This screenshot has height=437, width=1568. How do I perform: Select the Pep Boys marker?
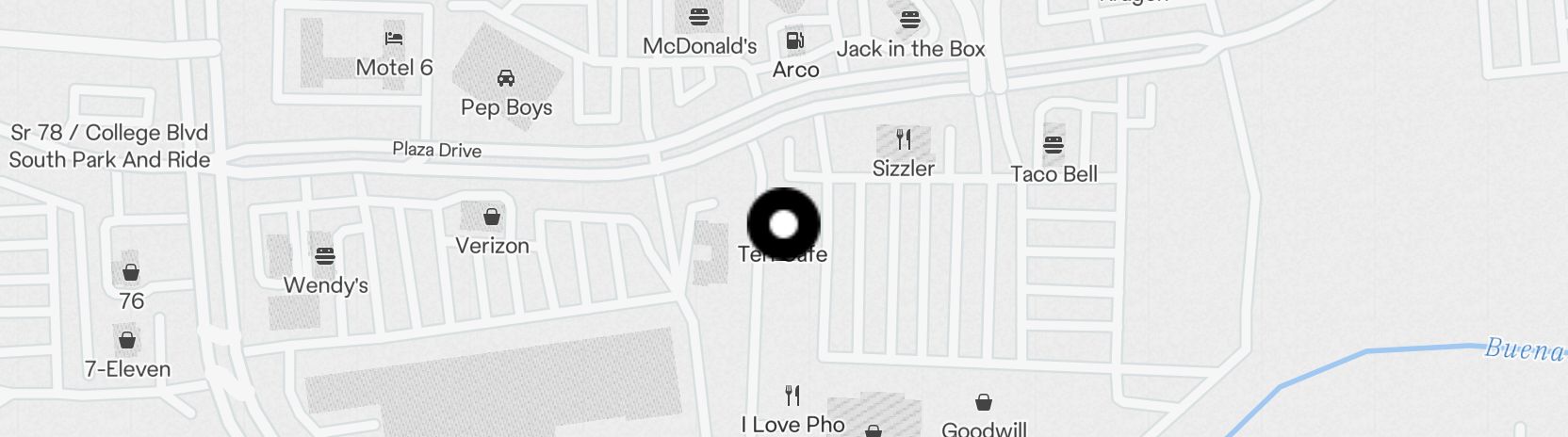click(506, 78)
